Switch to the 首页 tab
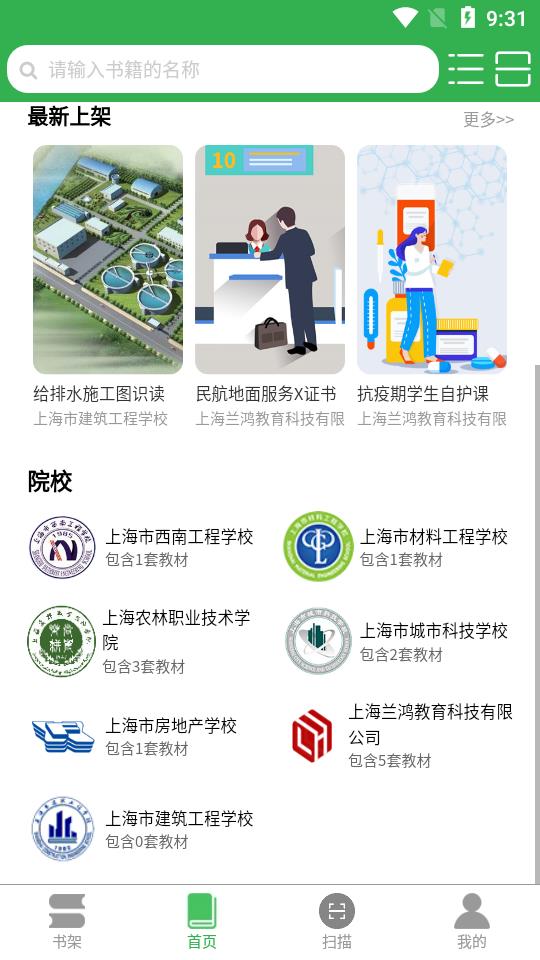Image resolution: width=540 pixels, height=960 pixels. click(x=202, y=922)
